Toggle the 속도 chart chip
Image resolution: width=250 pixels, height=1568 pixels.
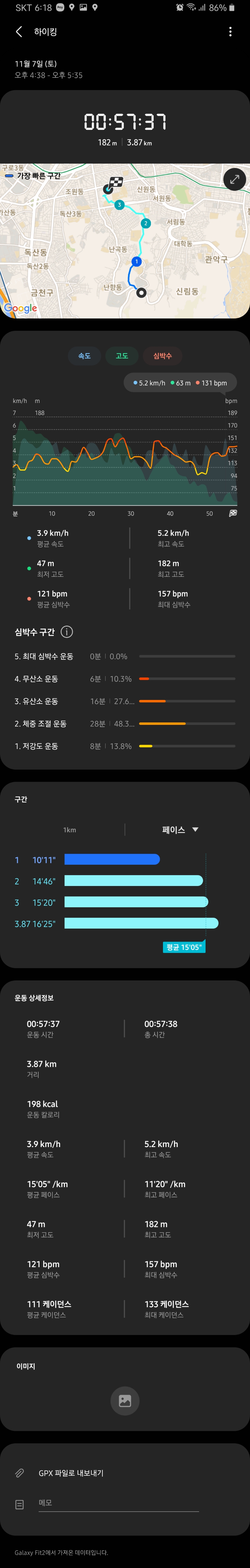[x=85, y=356]
